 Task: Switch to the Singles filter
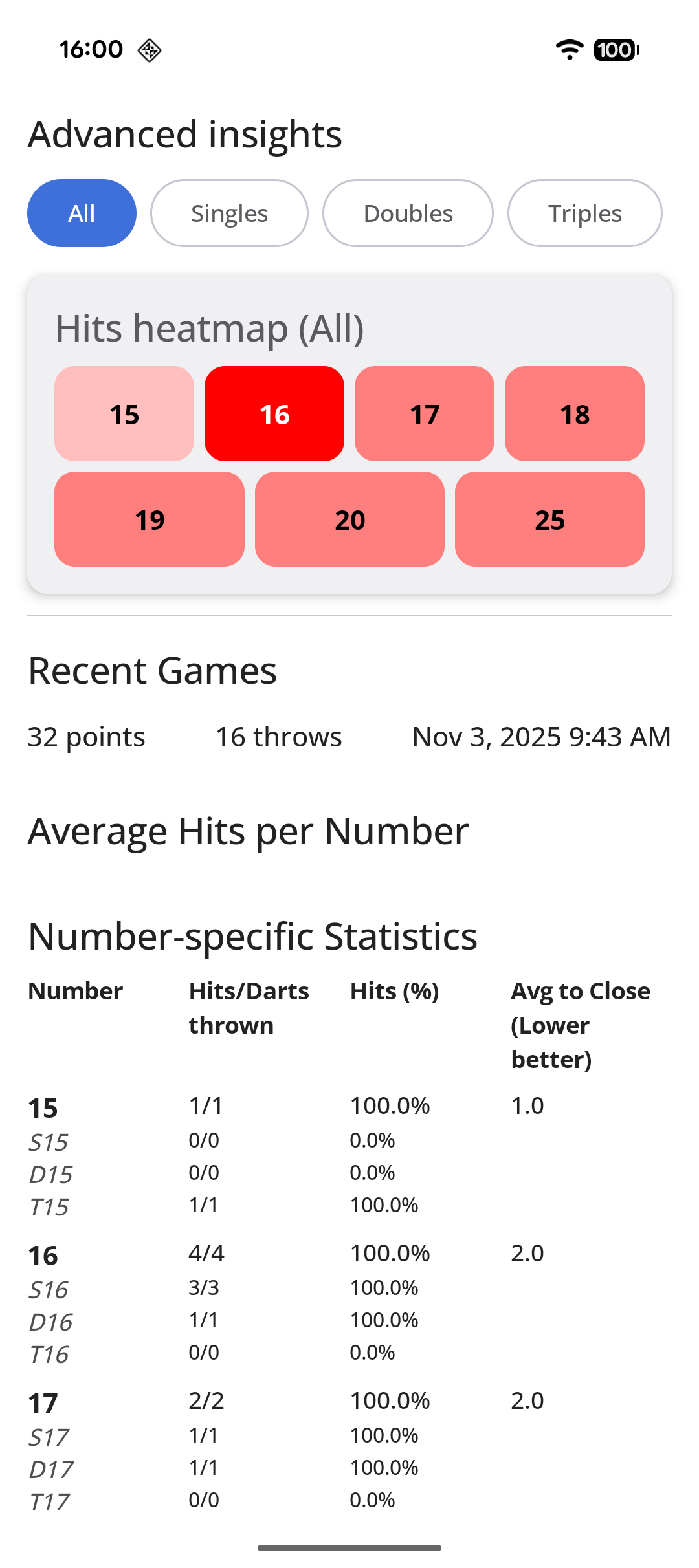coord(229,213)
